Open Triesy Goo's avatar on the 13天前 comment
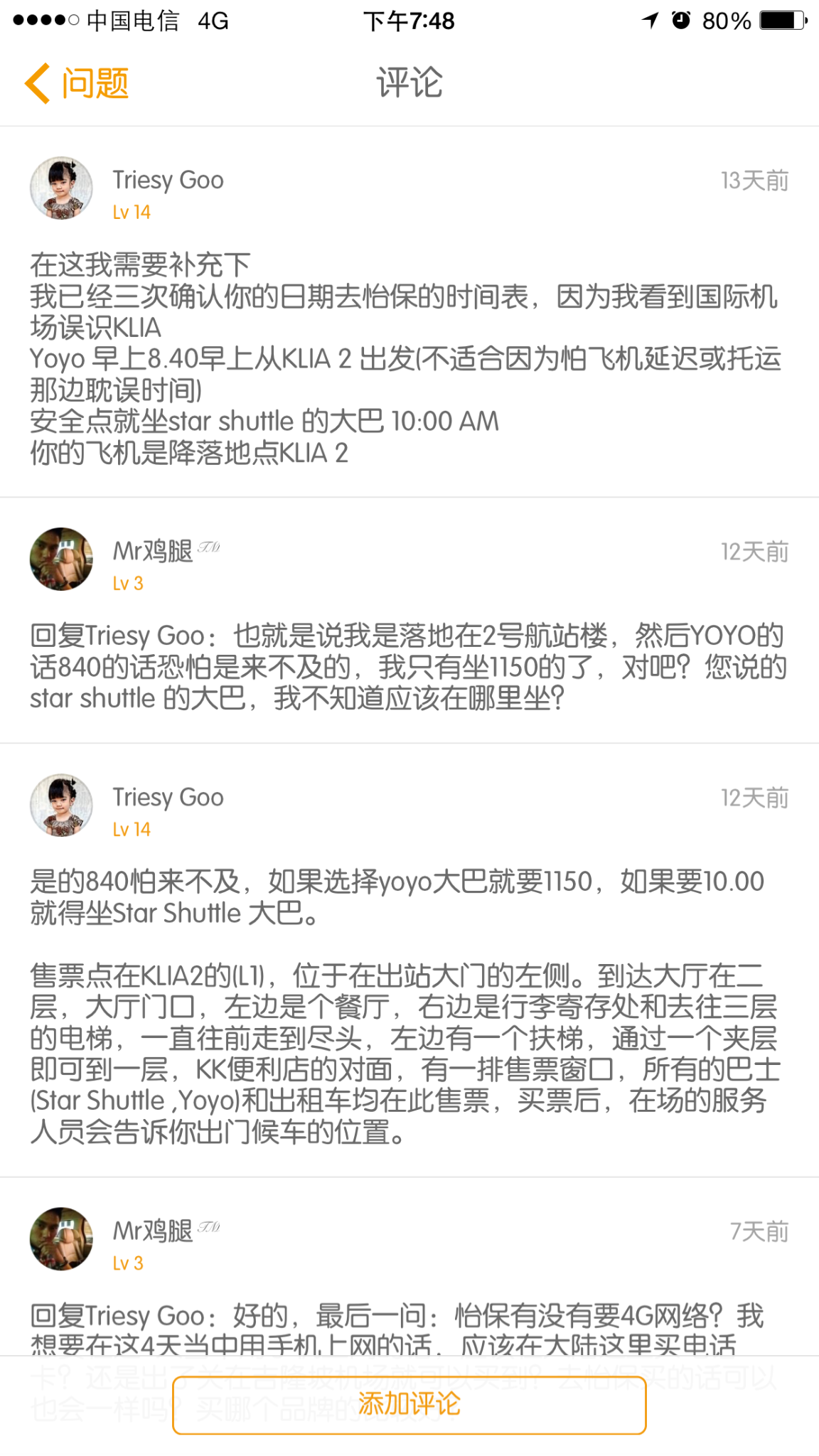 (61, 188)
